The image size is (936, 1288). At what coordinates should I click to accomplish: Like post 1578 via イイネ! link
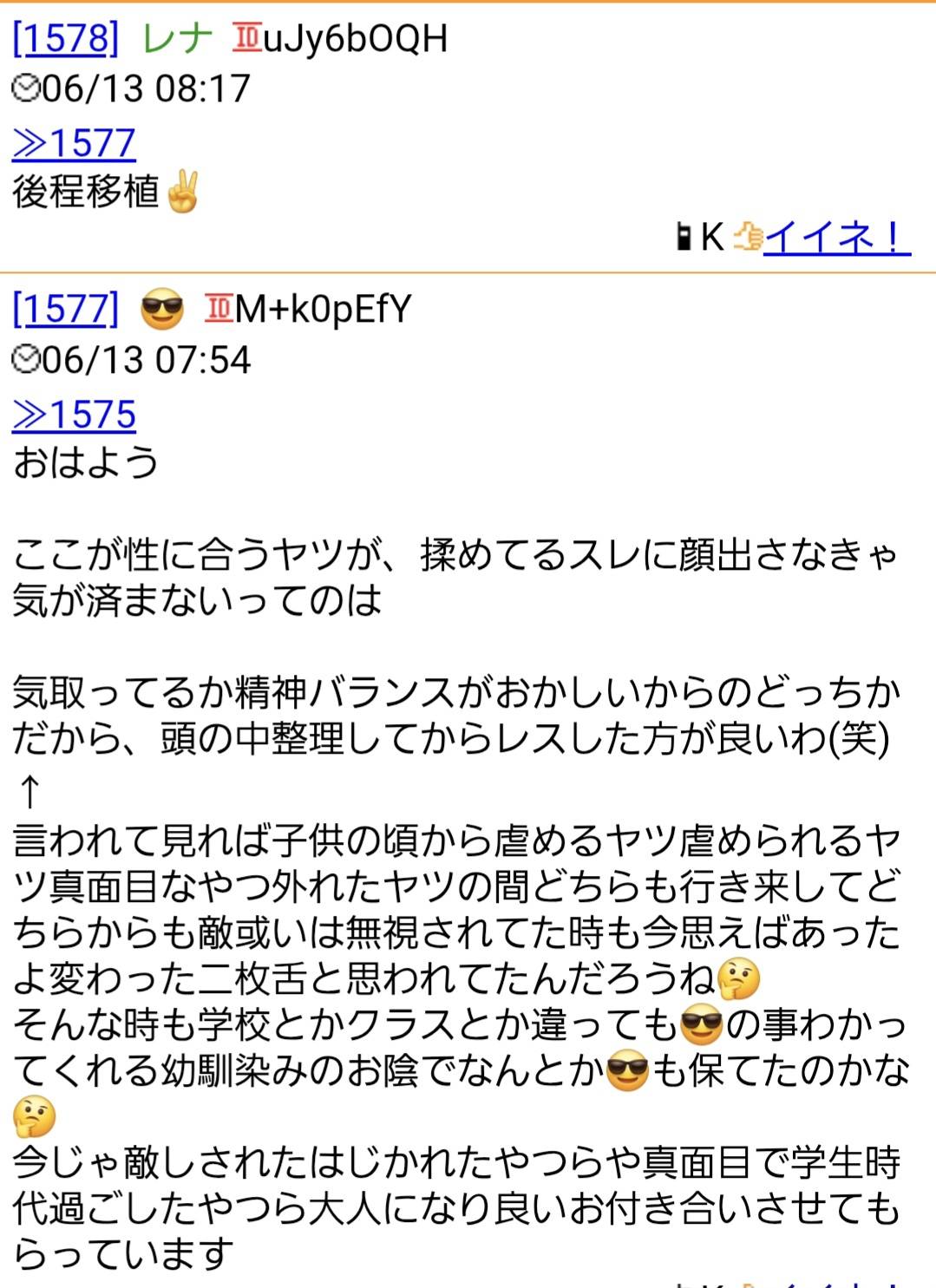point(835,237)
